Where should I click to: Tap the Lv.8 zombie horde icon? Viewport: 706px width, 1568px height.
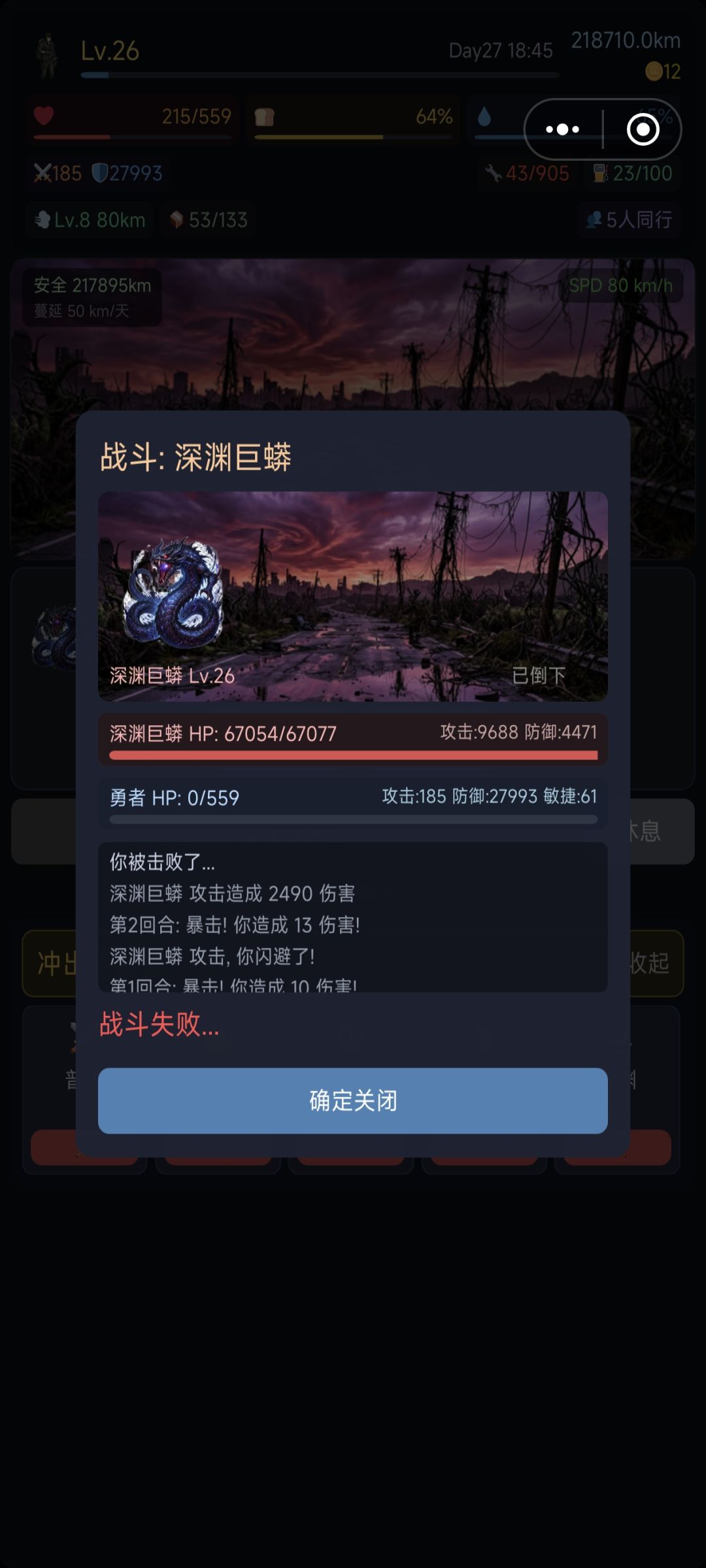tap(43, 220)
